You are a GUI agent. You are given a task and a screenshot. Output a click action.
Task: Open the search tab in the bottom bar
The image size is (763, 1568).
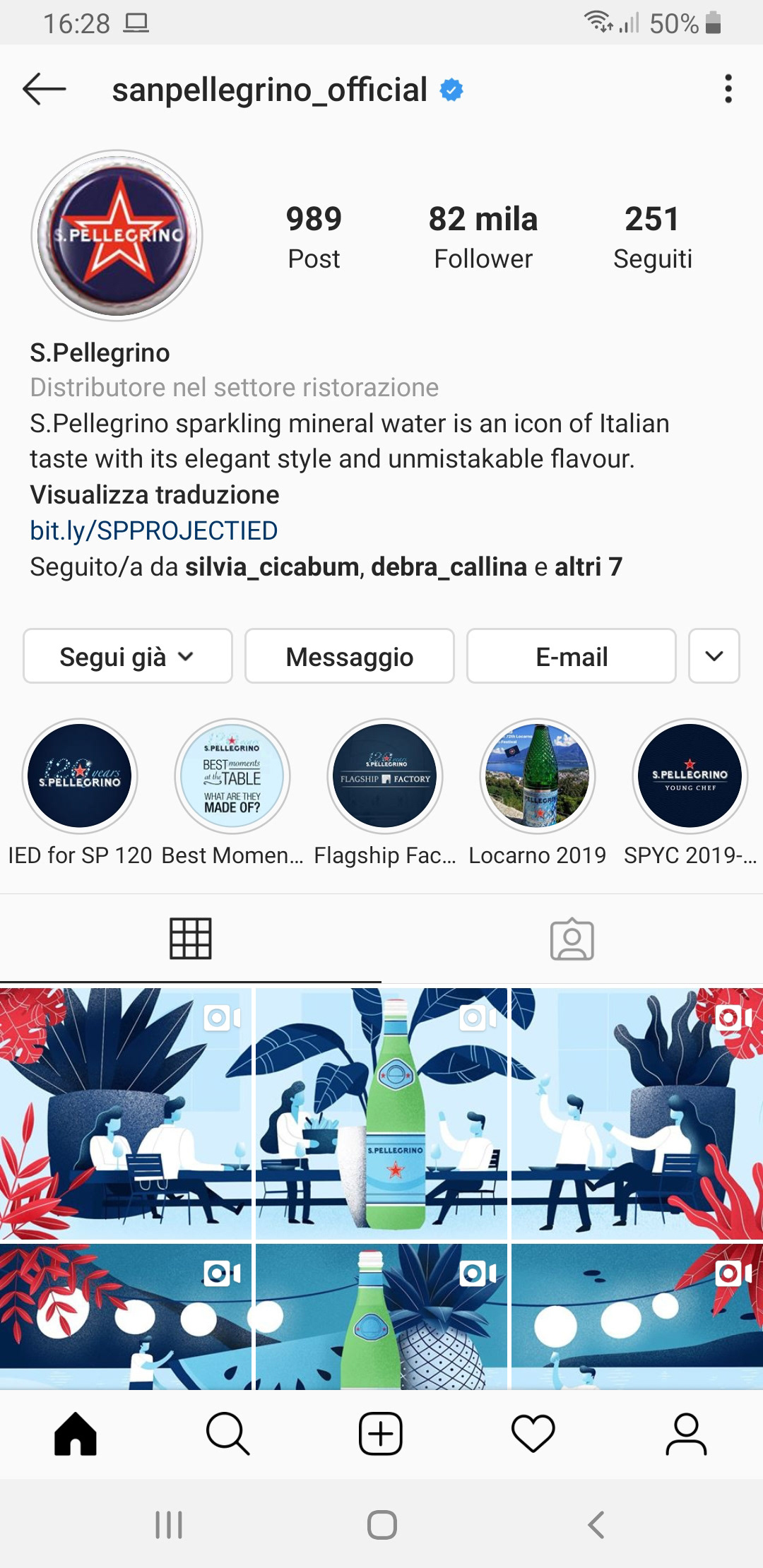coord(227,1434)
